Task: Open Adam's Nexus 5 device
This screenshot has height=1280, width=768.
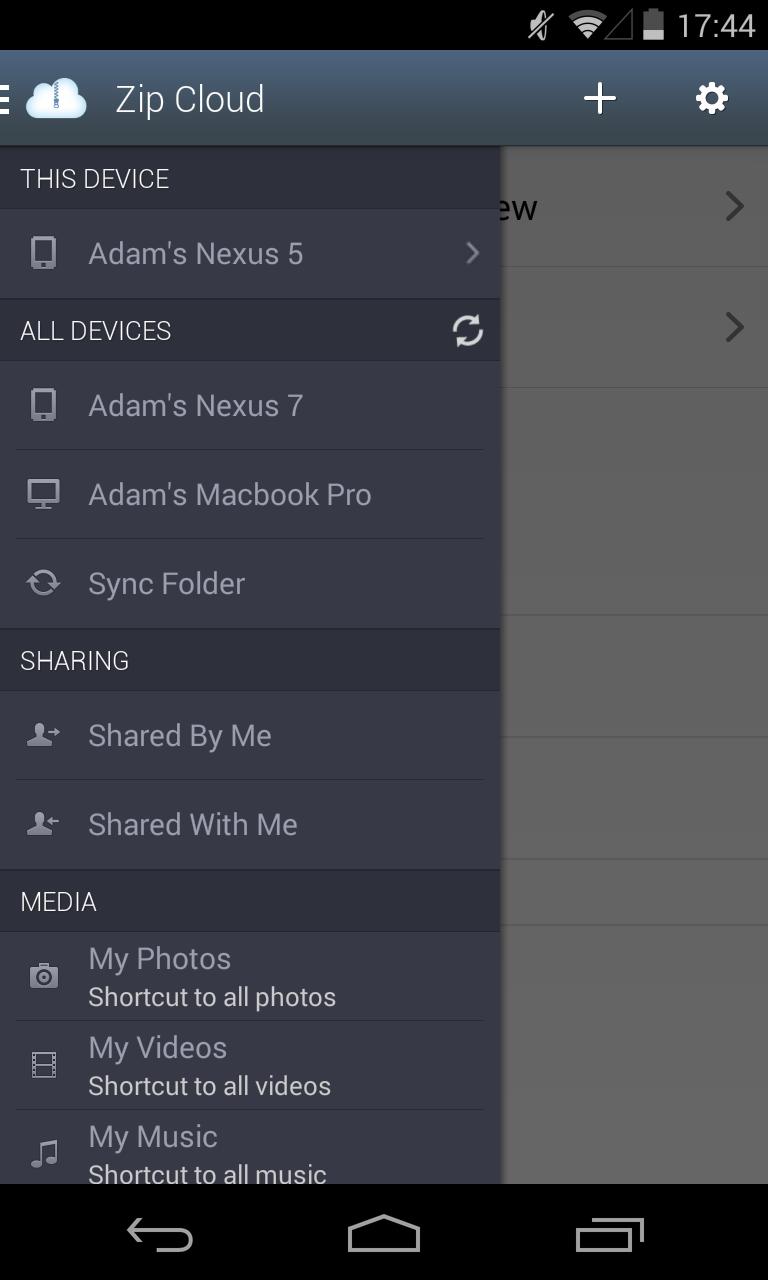Action: coord(250,254)
